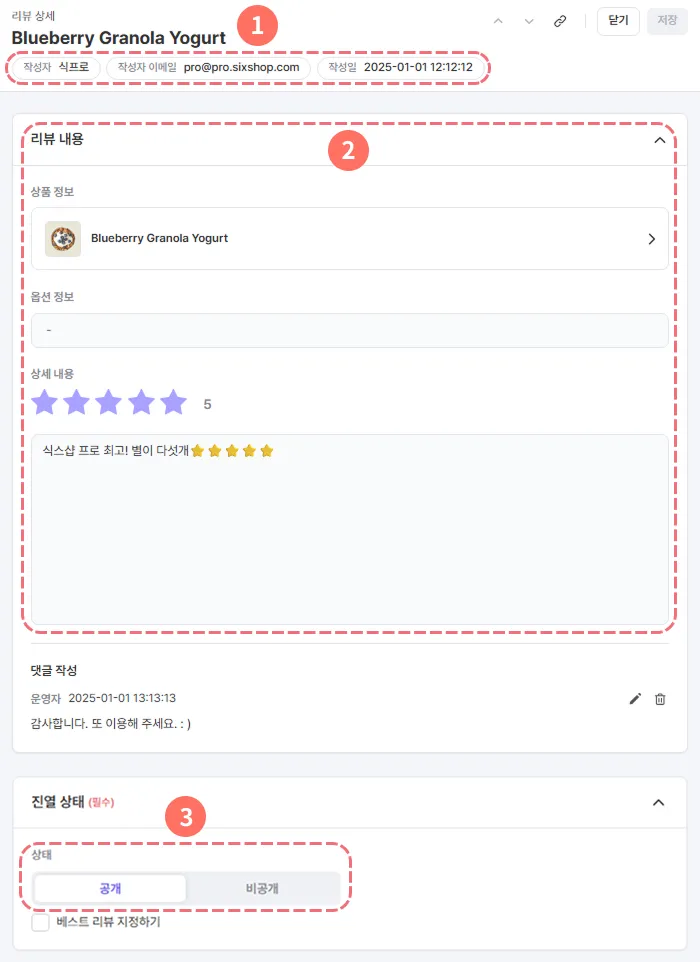Image resolution: width=700 pixels, height=962 pixels.
Task: Switch status to 비공개
Action: [x=262, y=888]
